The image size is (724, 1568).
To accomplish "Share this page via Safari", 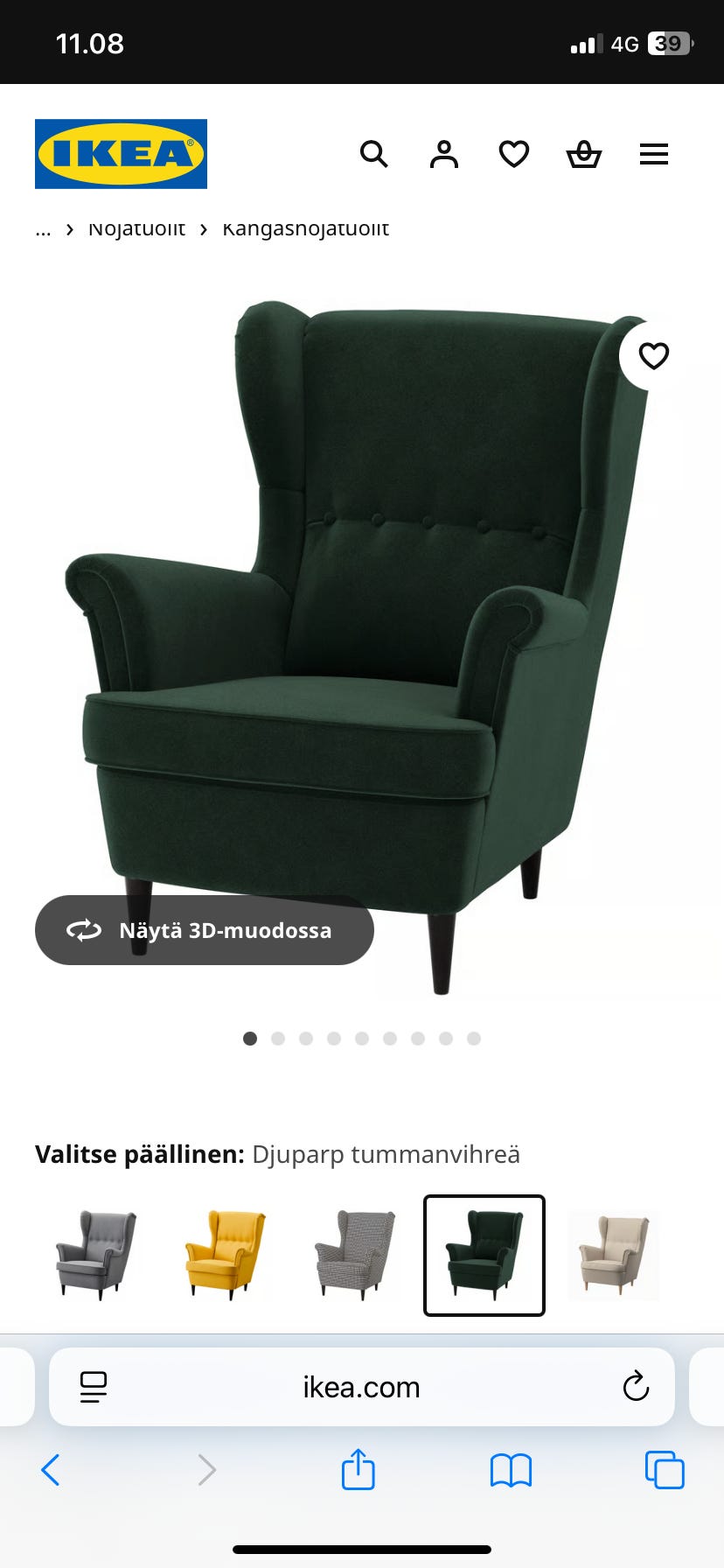I will coord(359,1469).
